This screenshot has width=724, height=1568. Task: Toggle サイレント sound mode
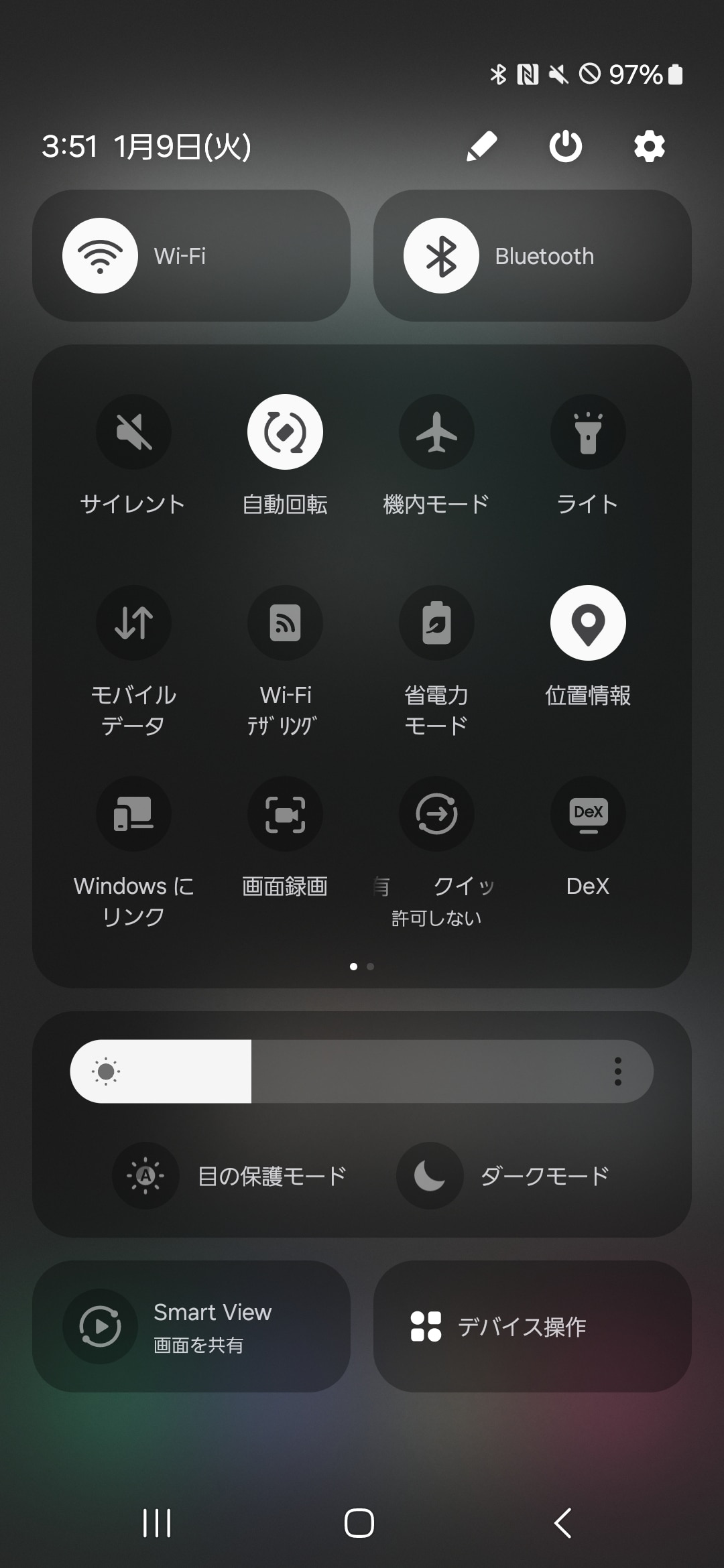133,432
